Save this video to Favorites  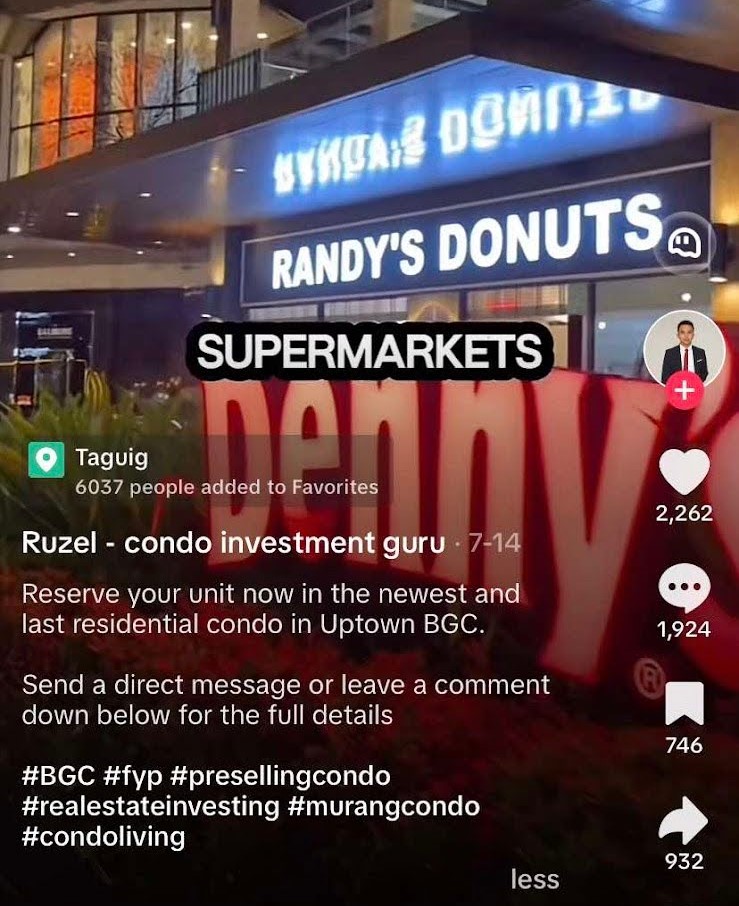point(685,704)
